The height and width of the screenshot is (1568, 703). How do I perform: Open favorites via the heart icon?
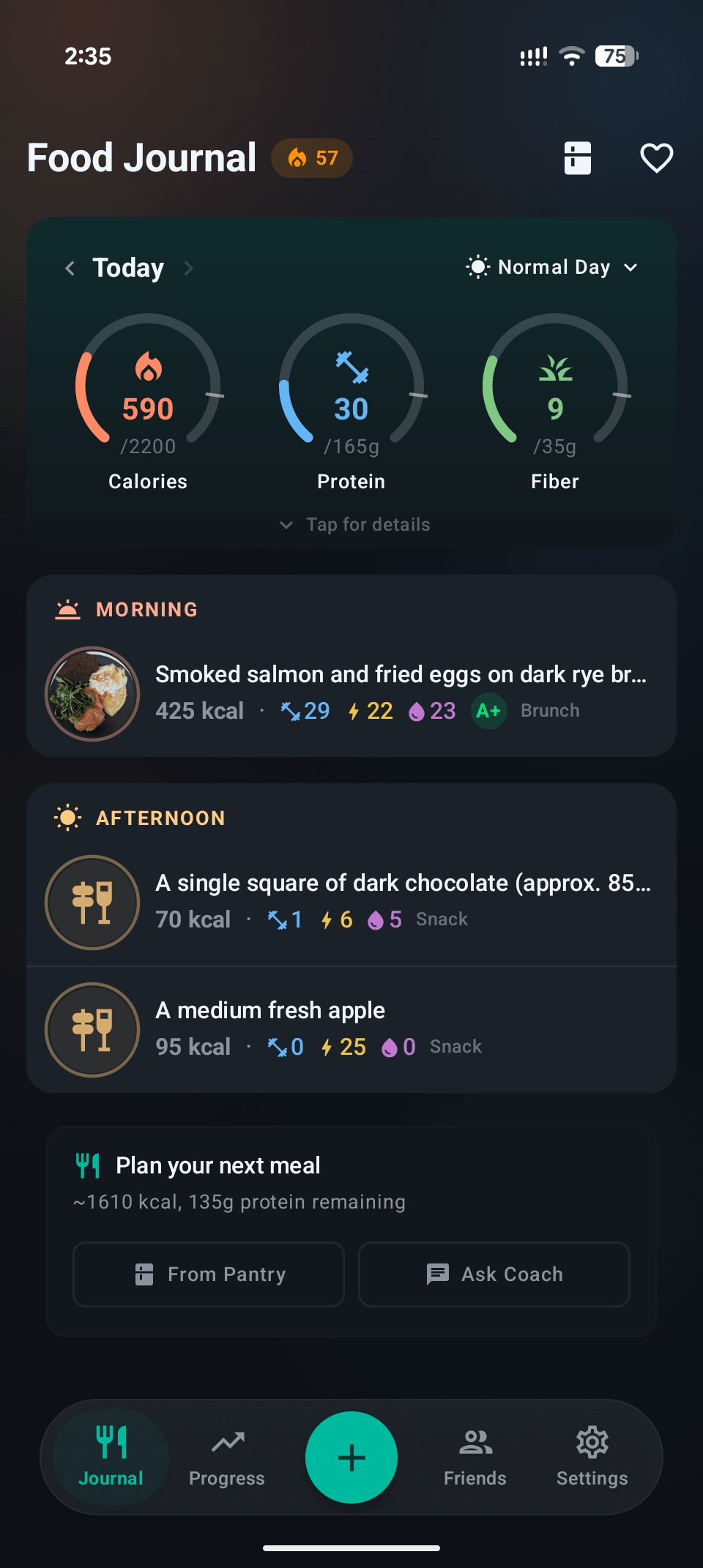click(x=656, y=157)
